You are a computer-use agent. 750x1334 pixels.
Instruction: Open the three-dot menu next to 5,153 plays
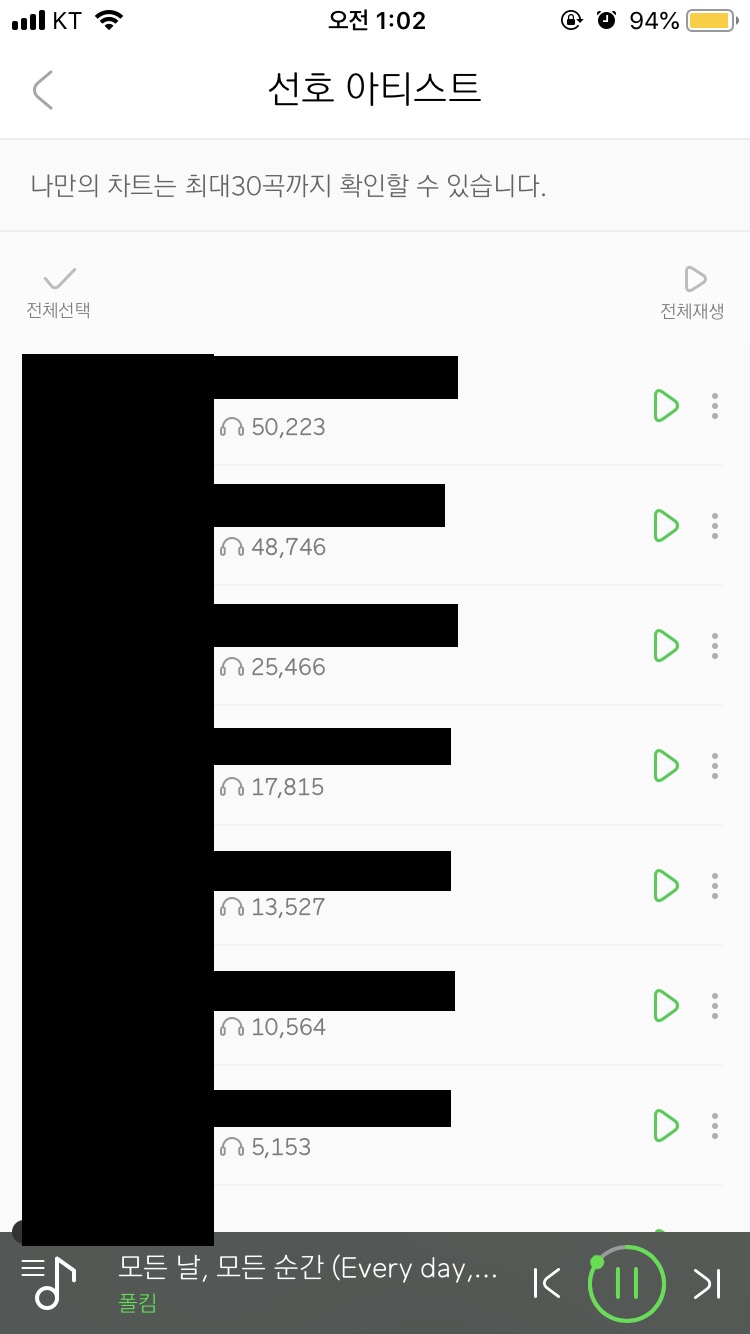coord(715,1126)
